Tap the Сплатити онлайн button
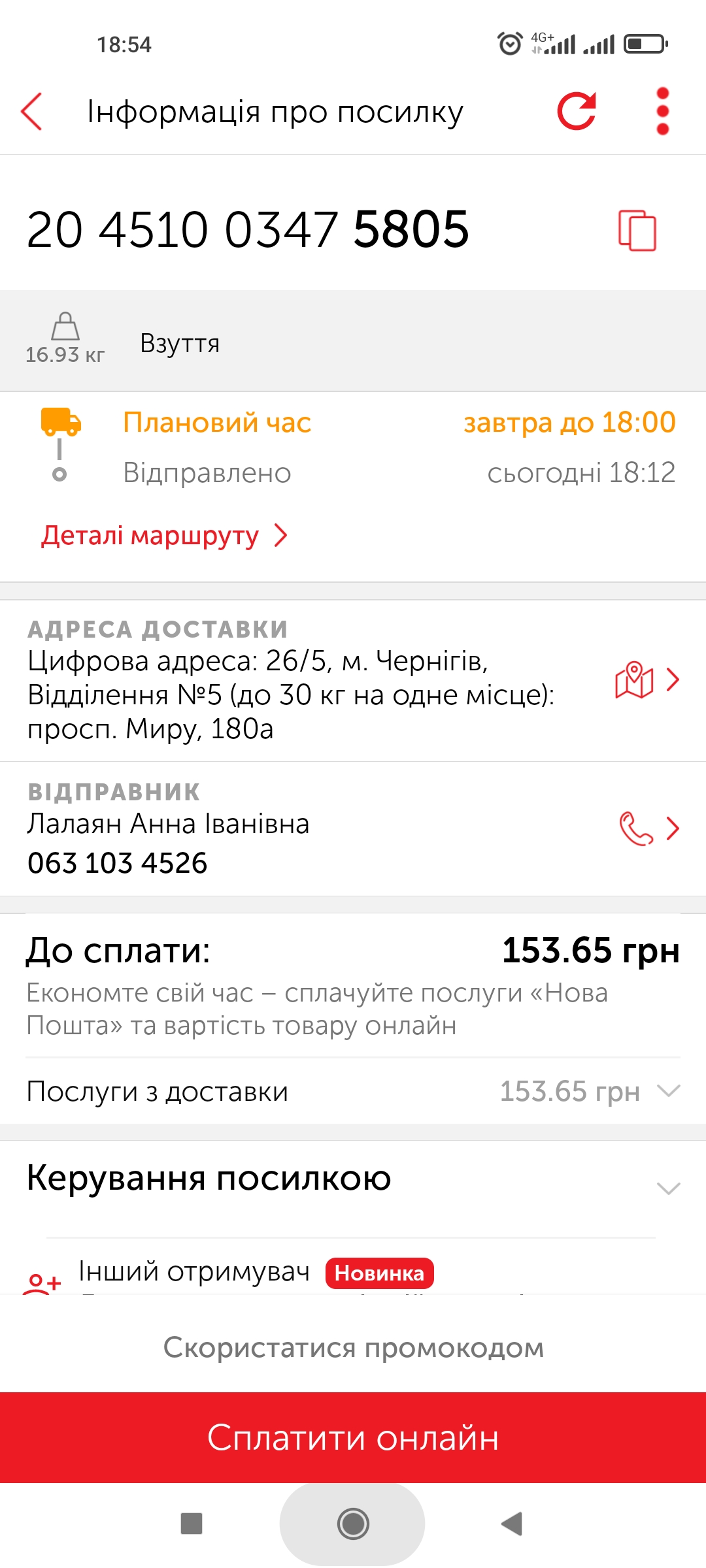This screenshot has height=1568, width=706. click(x=353, y=1437)
